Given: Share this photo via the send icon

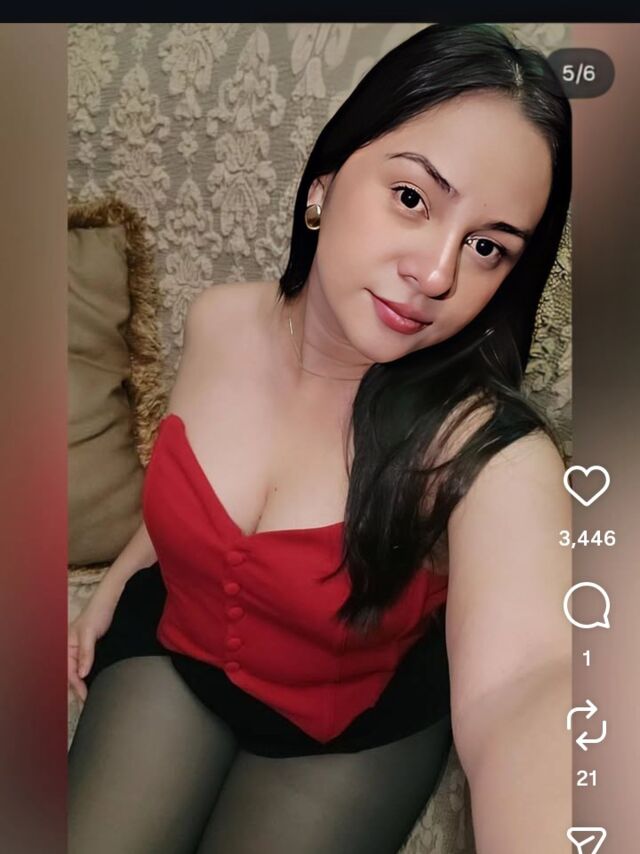Looking at the screenshot, I should (586, 840).
